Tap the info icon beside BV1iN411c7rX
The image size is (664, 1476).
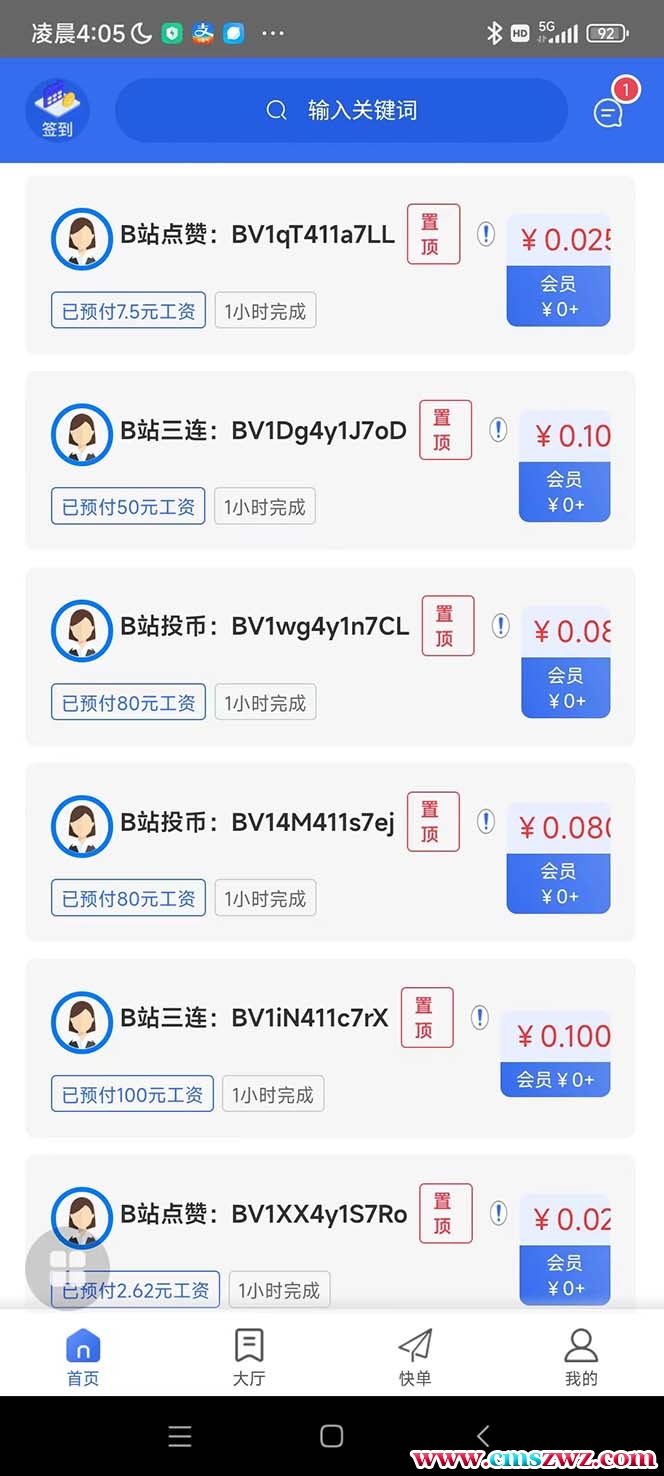480,1017
